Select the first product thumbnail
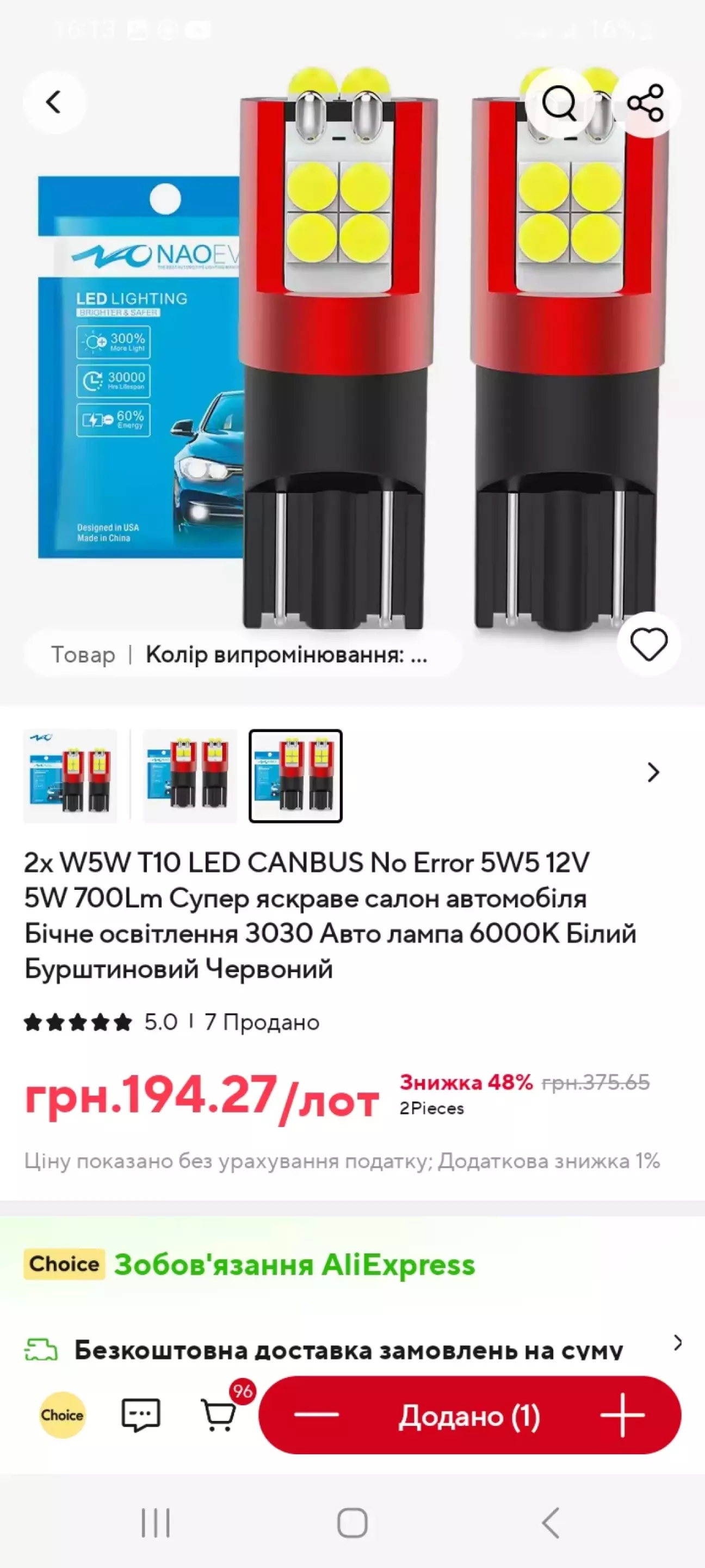This screenshot has height=1568, width=705. click(71, 776)
